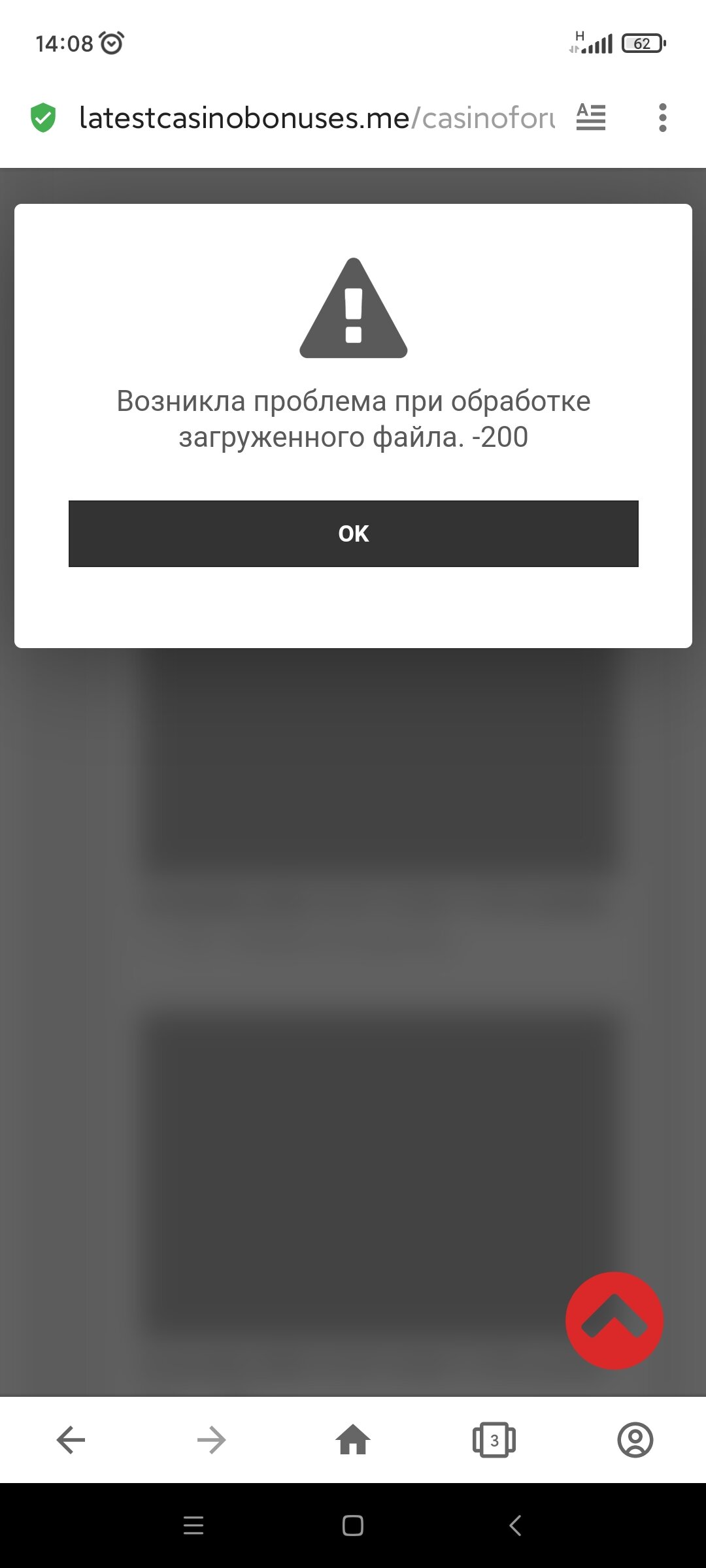Go back to the previous page
Screen dimensions: 706x1568
point(71,1439)
